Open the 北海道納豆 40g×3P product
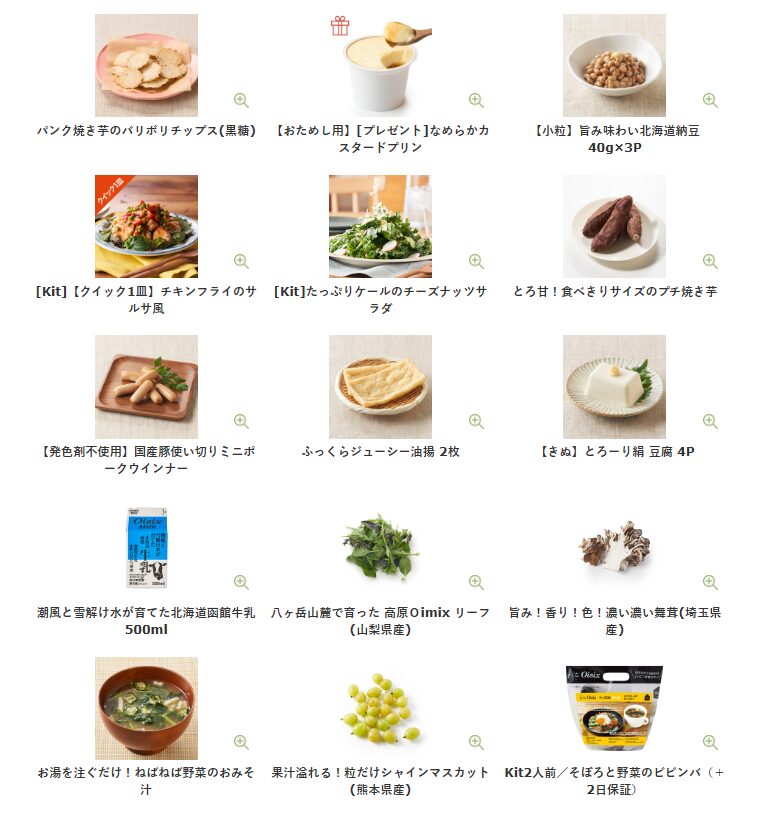The height and width of the screenshot is (834, 761). tap(614, 65)
